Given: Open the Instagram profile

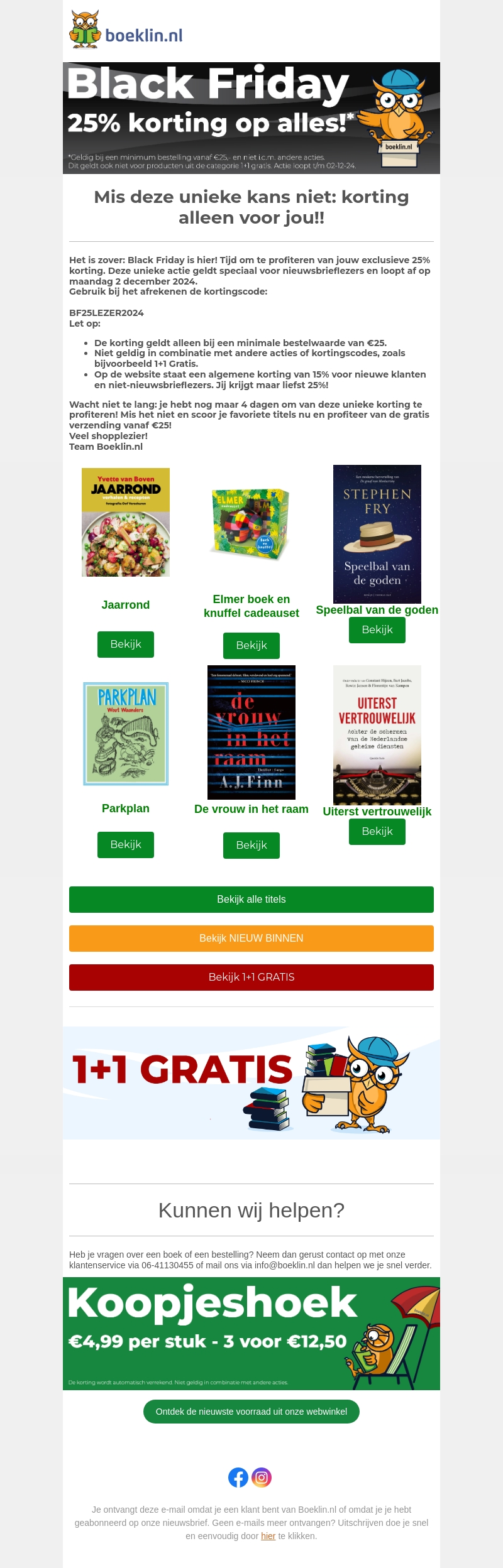Looking at the screenshot, I should [x=262, y=1478].
